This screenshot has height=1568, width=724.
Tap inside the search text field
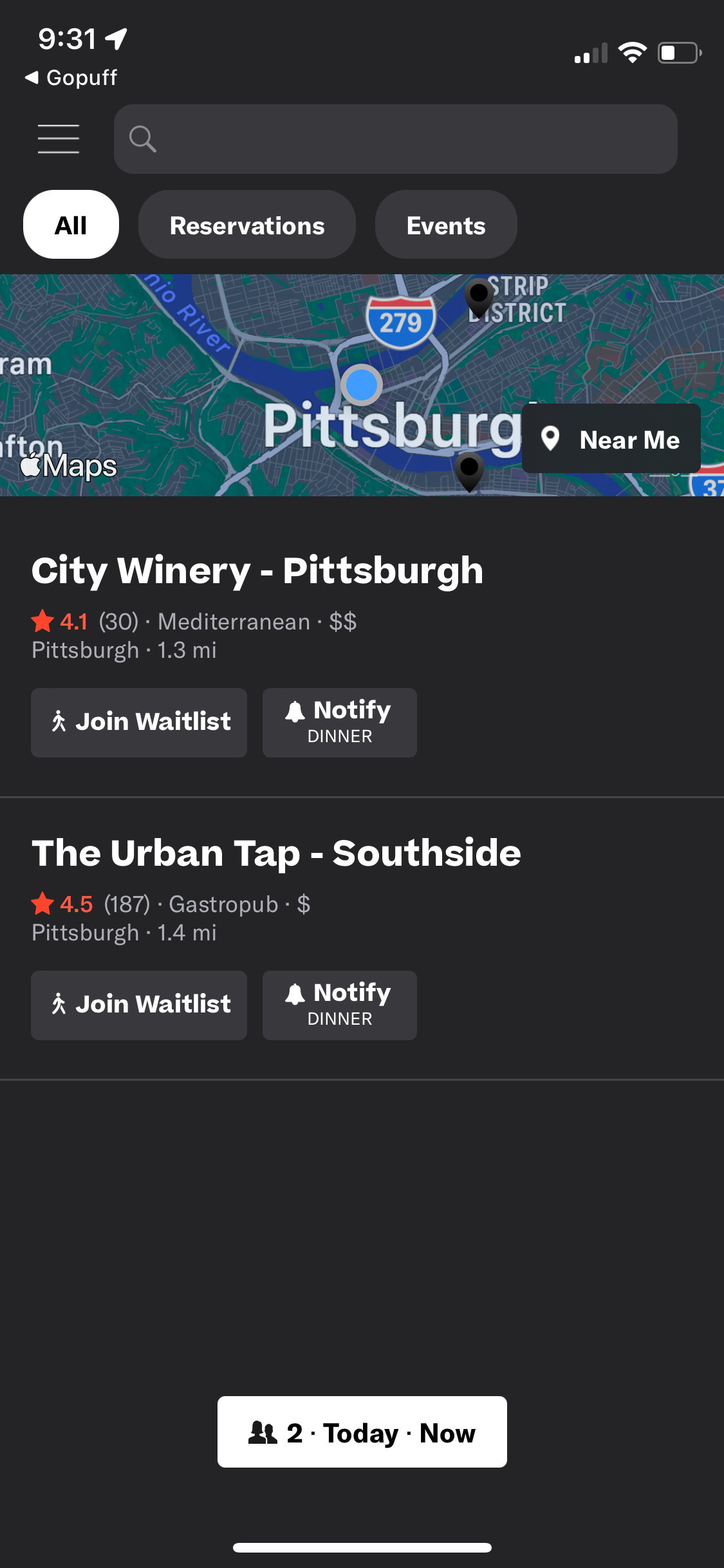pyautogui.click(x=394, y=138)
